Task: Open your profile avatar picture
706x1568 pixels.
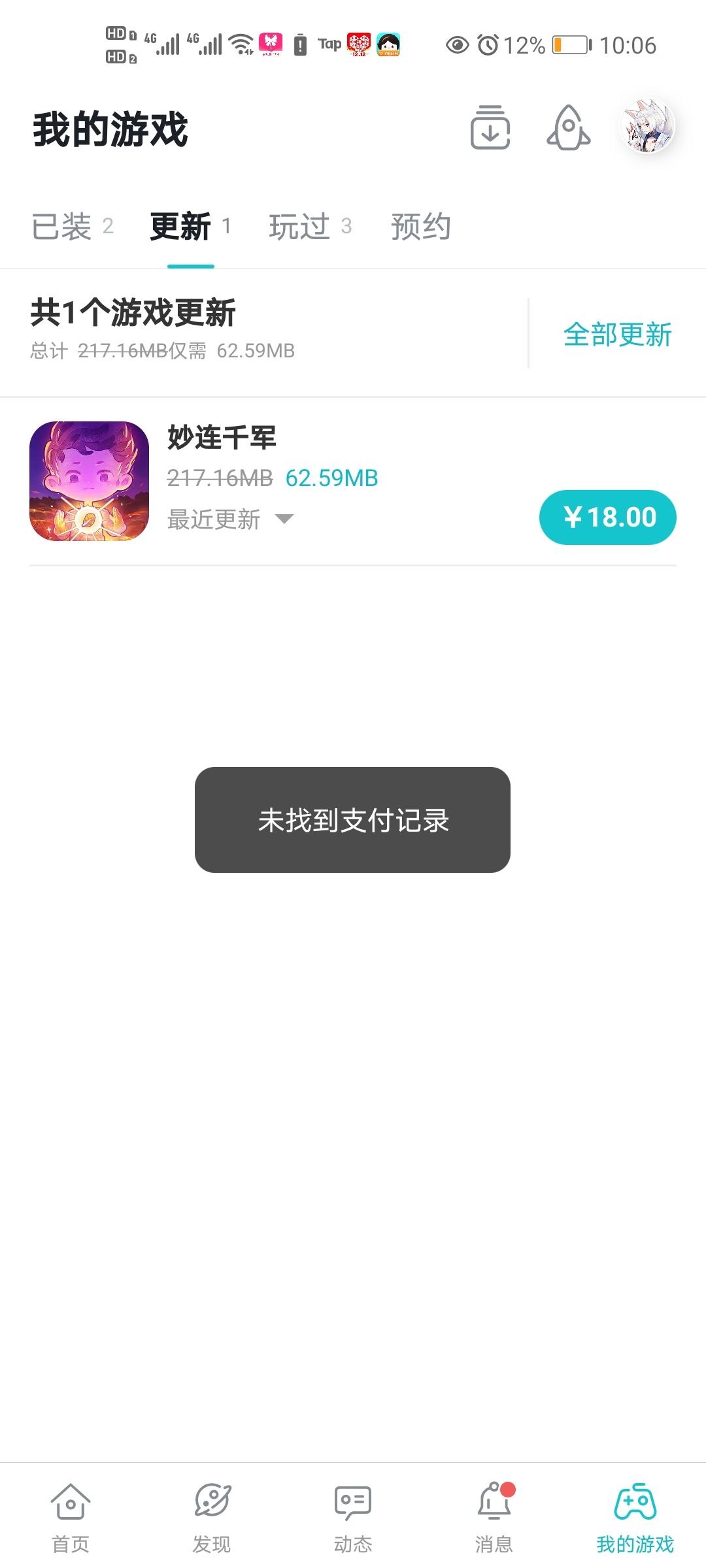Action: click(x=646, y=127)
